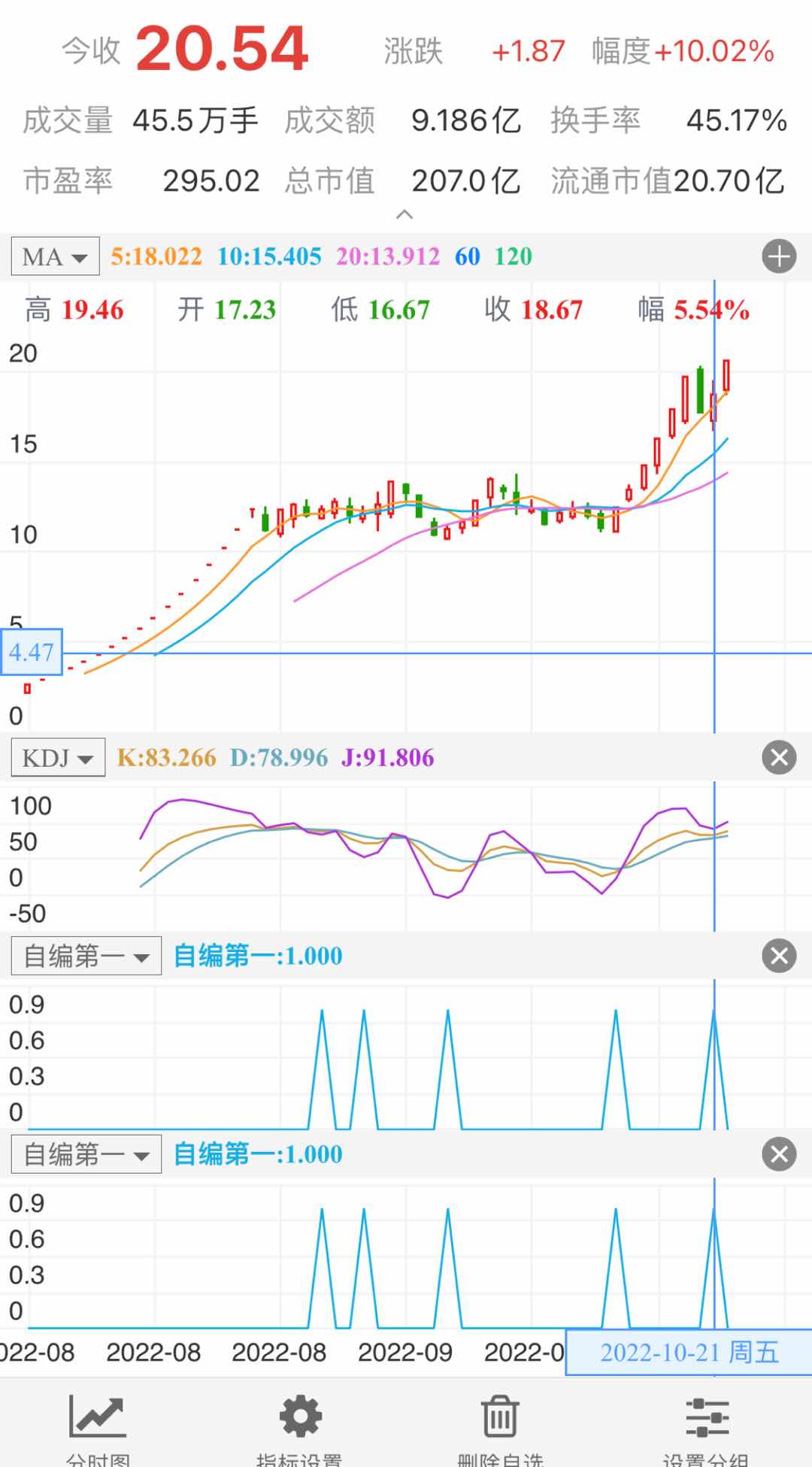Tap the 4.47 price level marker
The image size is (812, 1467).
[x=32, y=653]
